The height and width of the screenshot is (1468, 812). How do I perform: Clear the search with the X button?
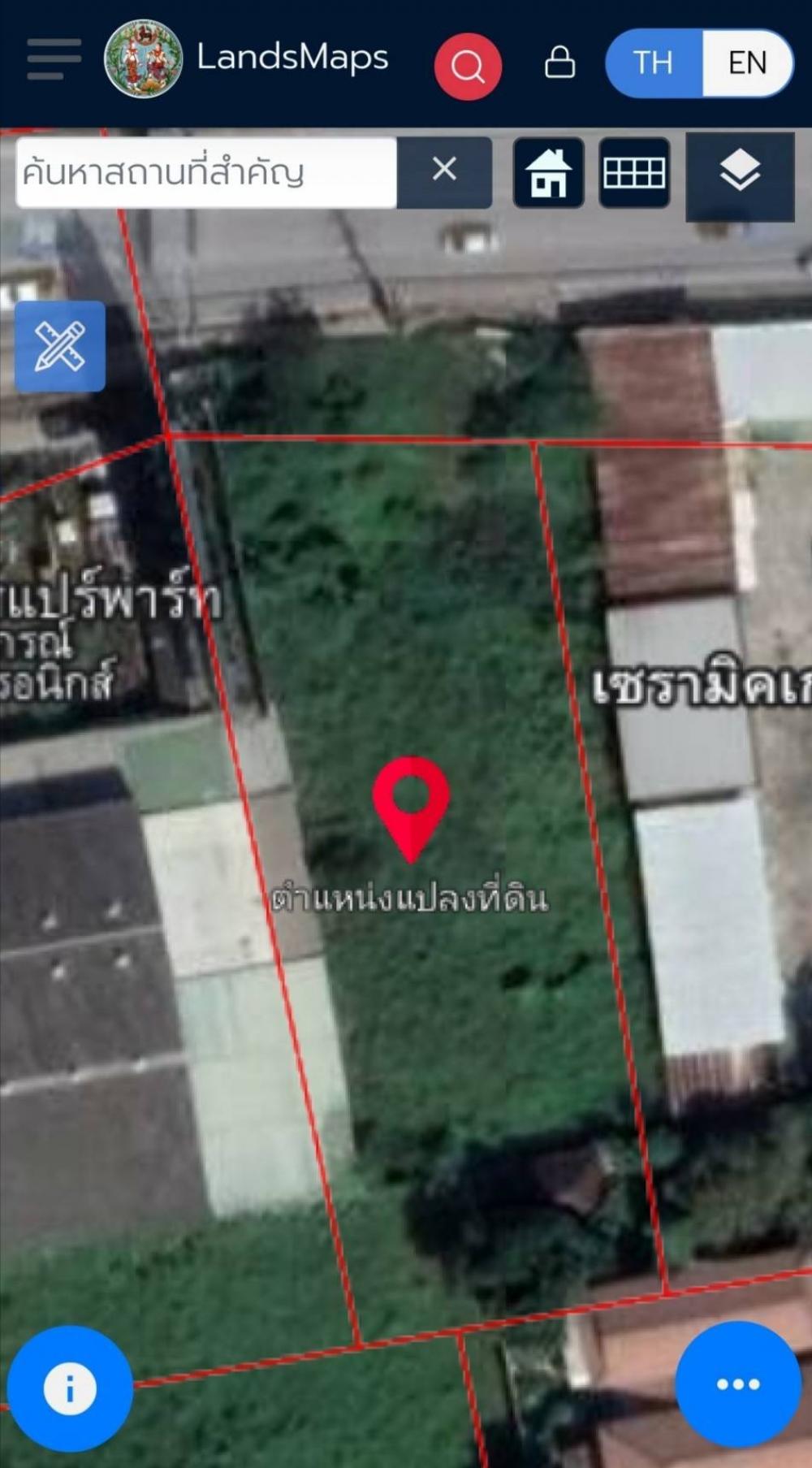pos(444,170)
